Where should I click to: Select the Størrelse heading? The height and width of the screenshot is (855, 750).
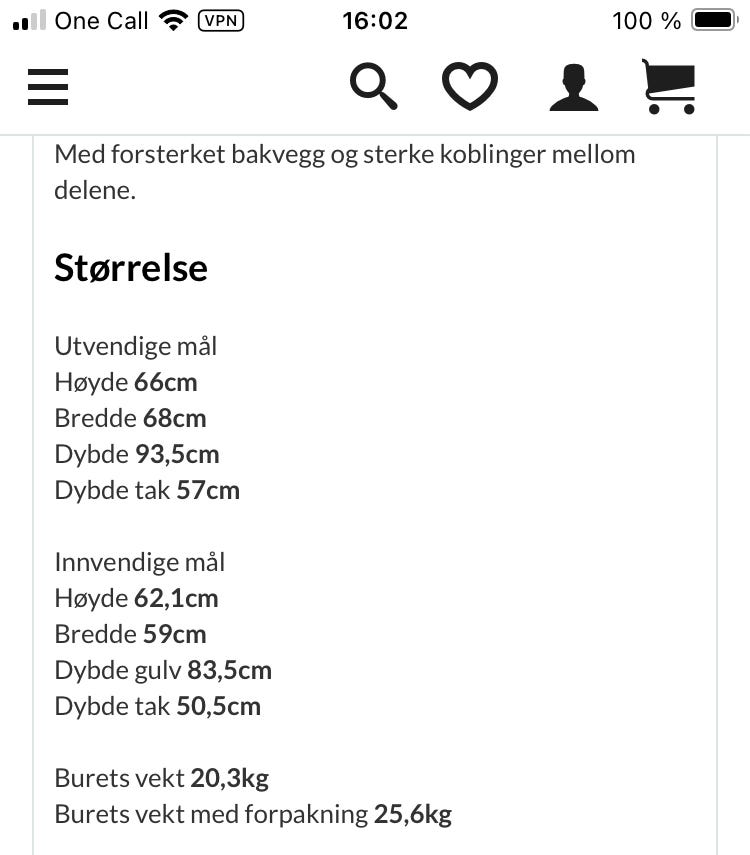coord(130,267)
